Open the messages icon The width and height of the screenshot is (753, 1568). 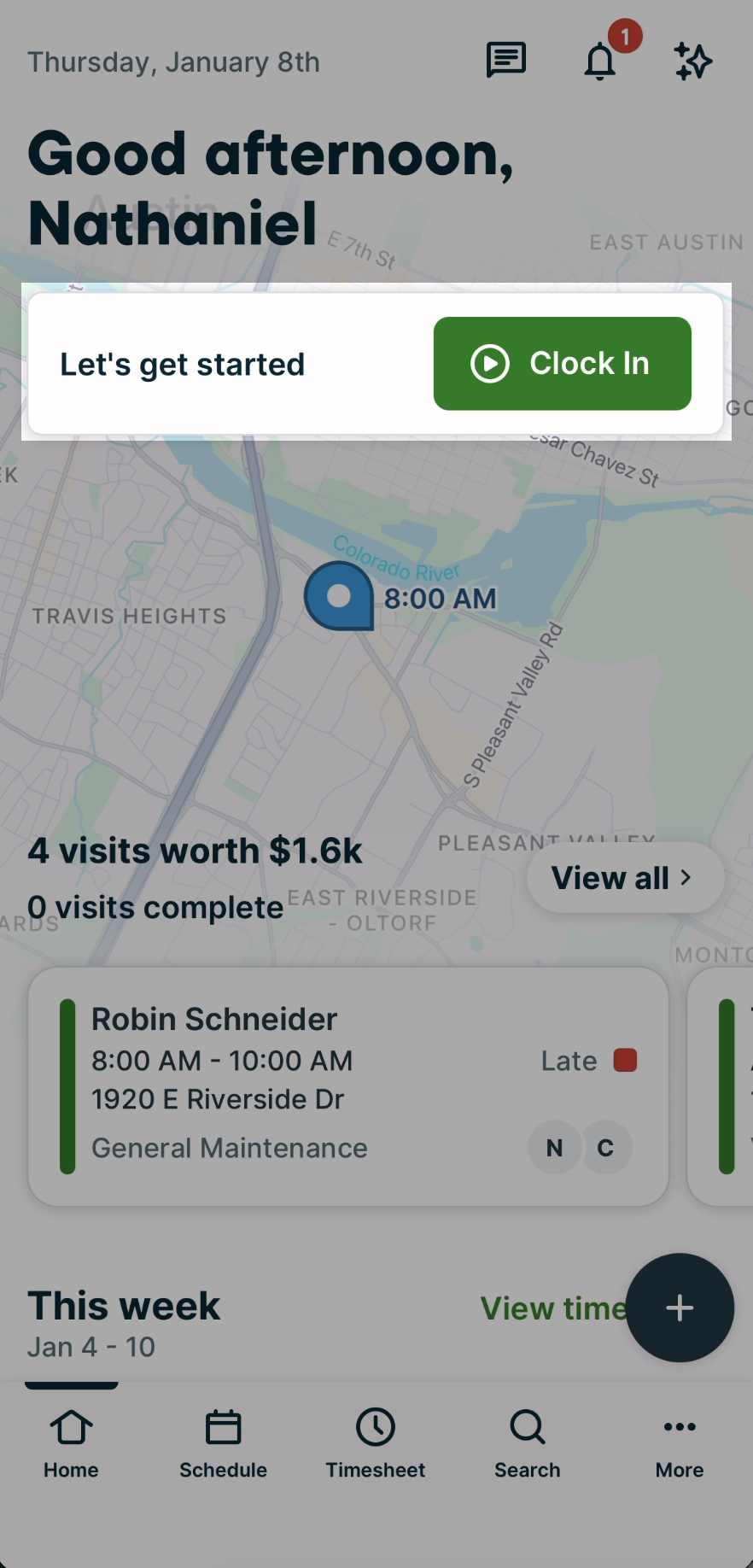tap(505, 61)
